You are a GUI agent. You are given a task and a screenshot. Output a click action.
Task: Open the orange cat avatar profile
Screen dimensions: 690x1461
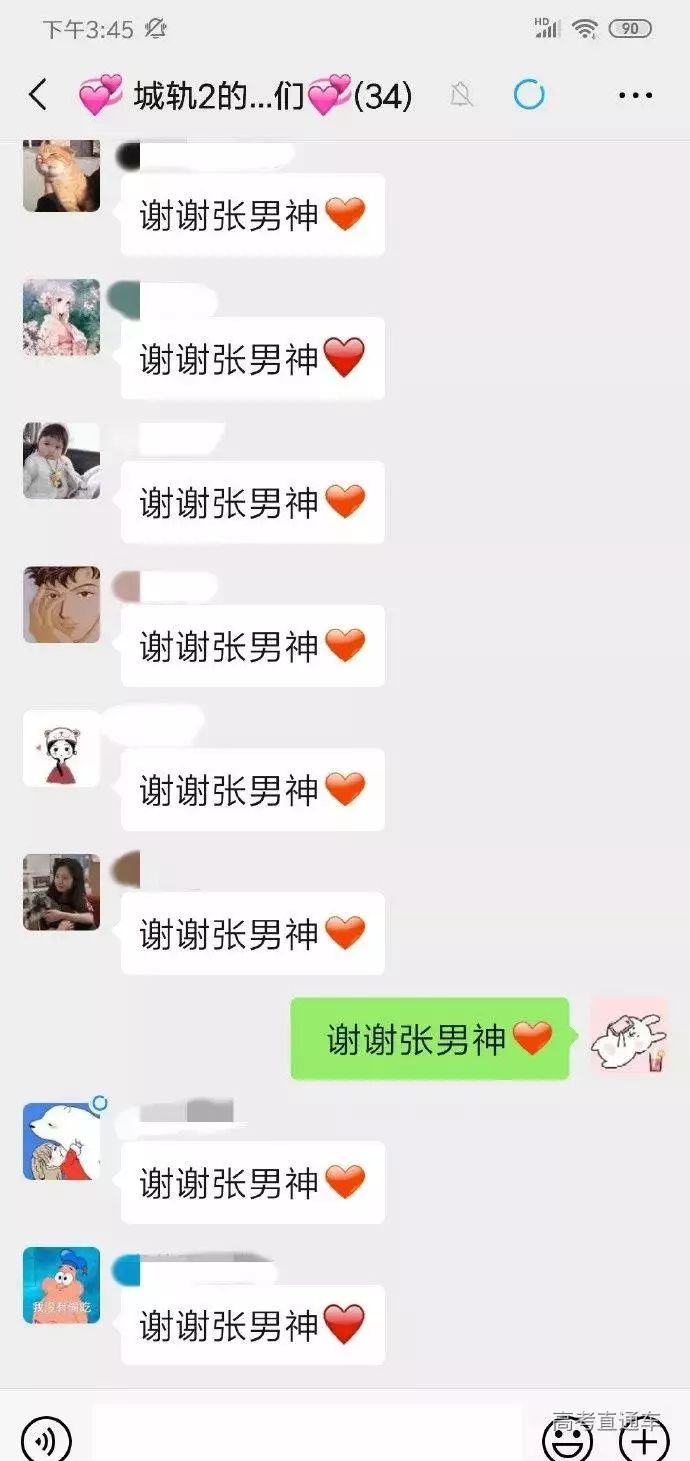[62, 175]
